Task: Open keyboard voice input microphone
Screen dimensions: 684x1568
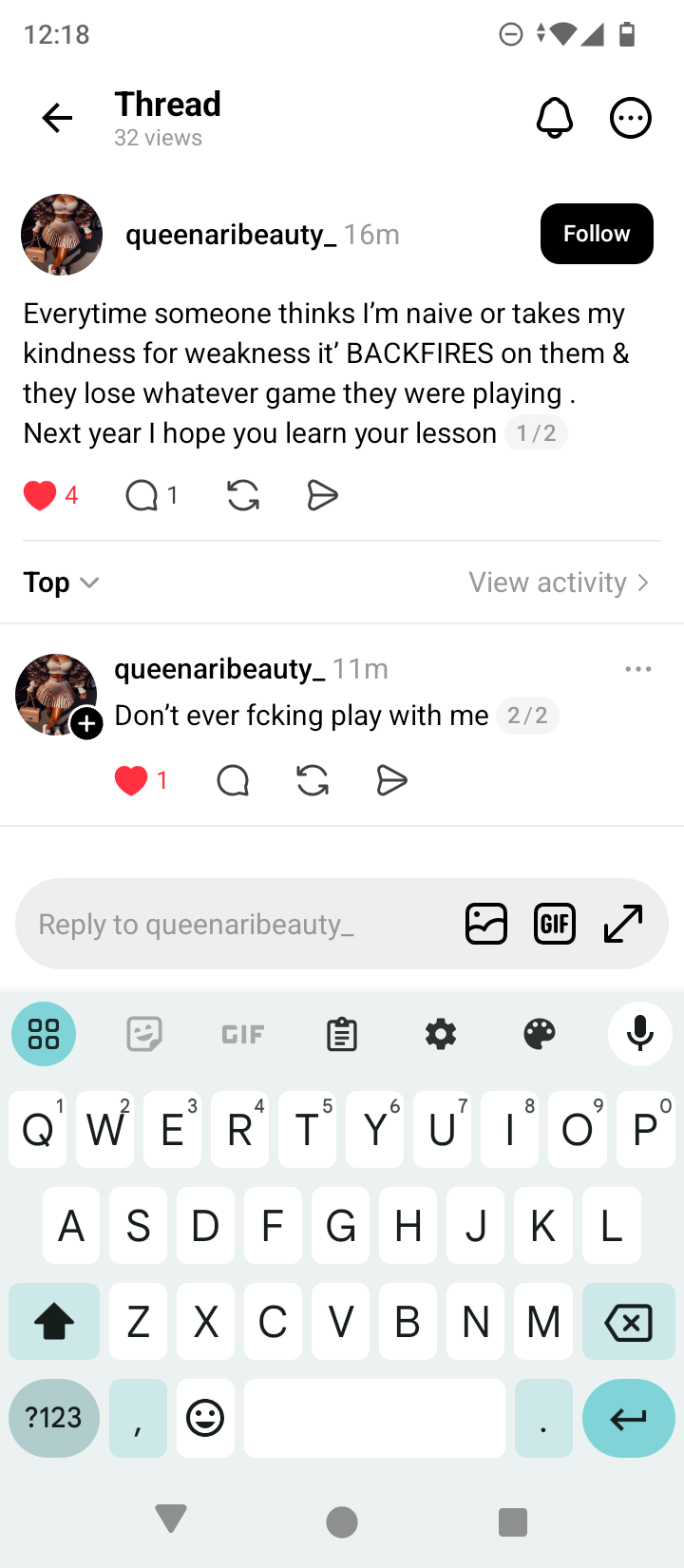Action: point(640,1034)
